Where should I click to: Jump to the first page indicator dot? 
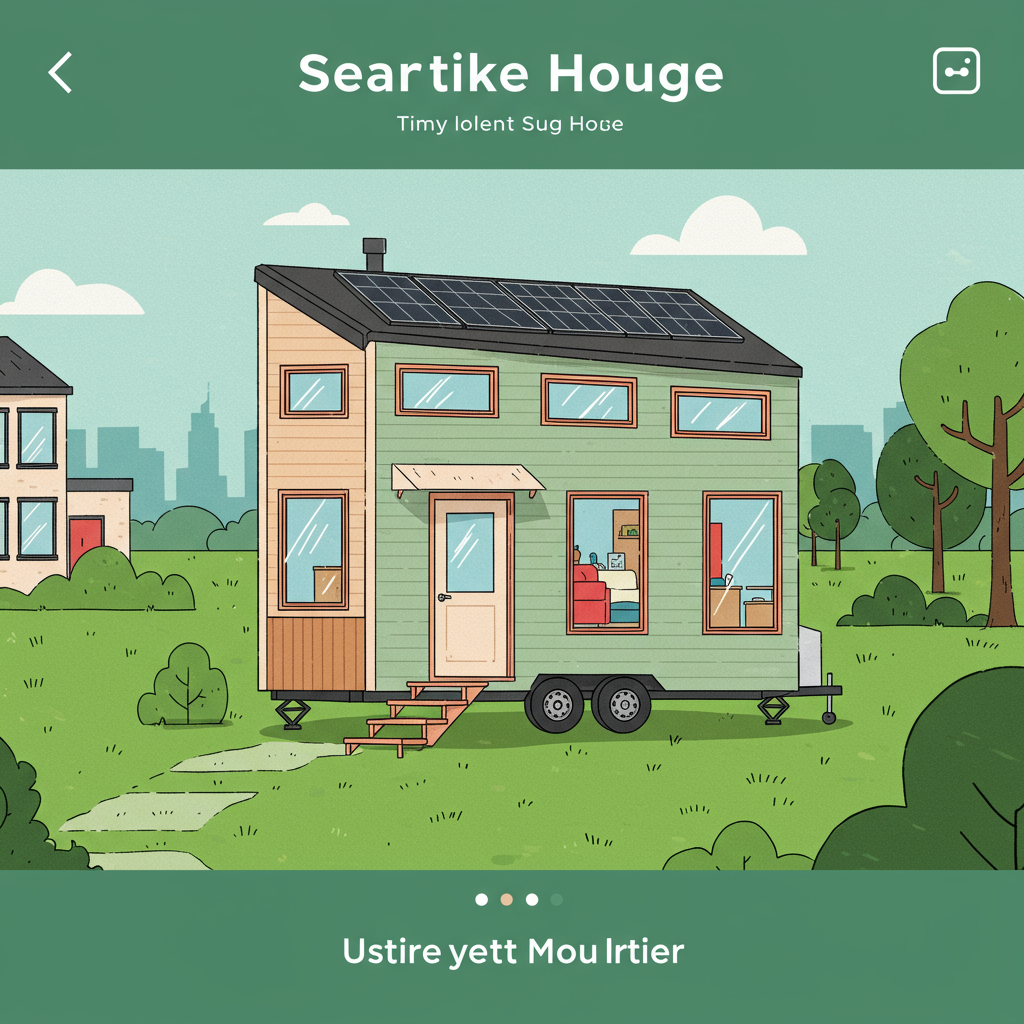click(482, 900)
